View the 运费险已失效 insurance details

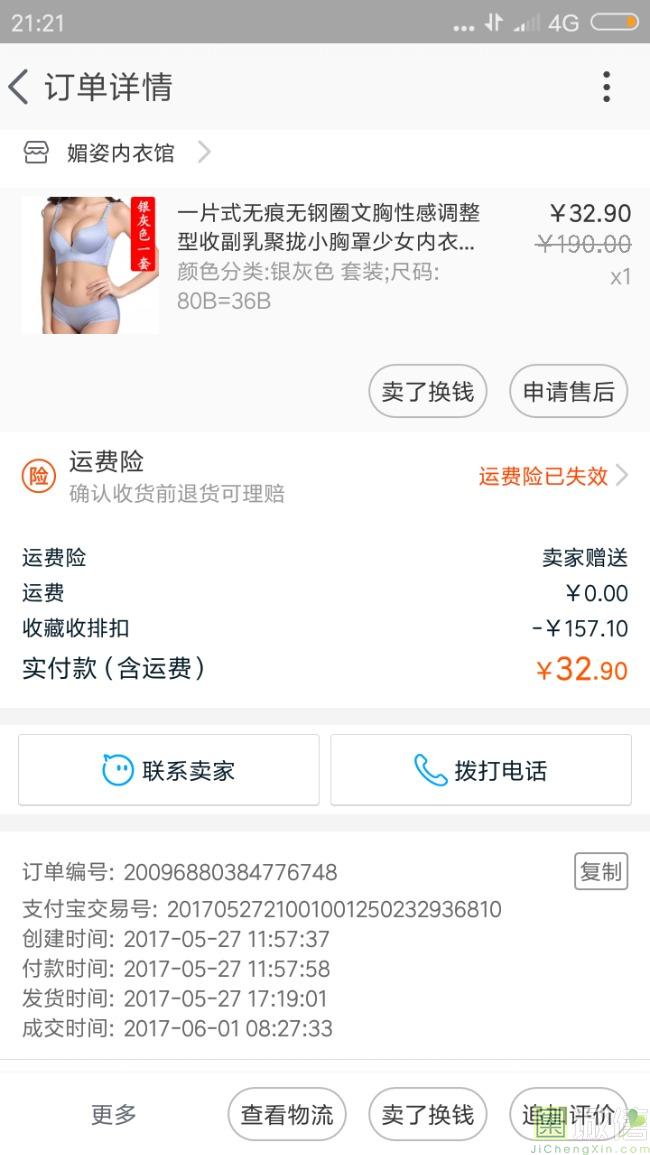[x=552, y=476]
